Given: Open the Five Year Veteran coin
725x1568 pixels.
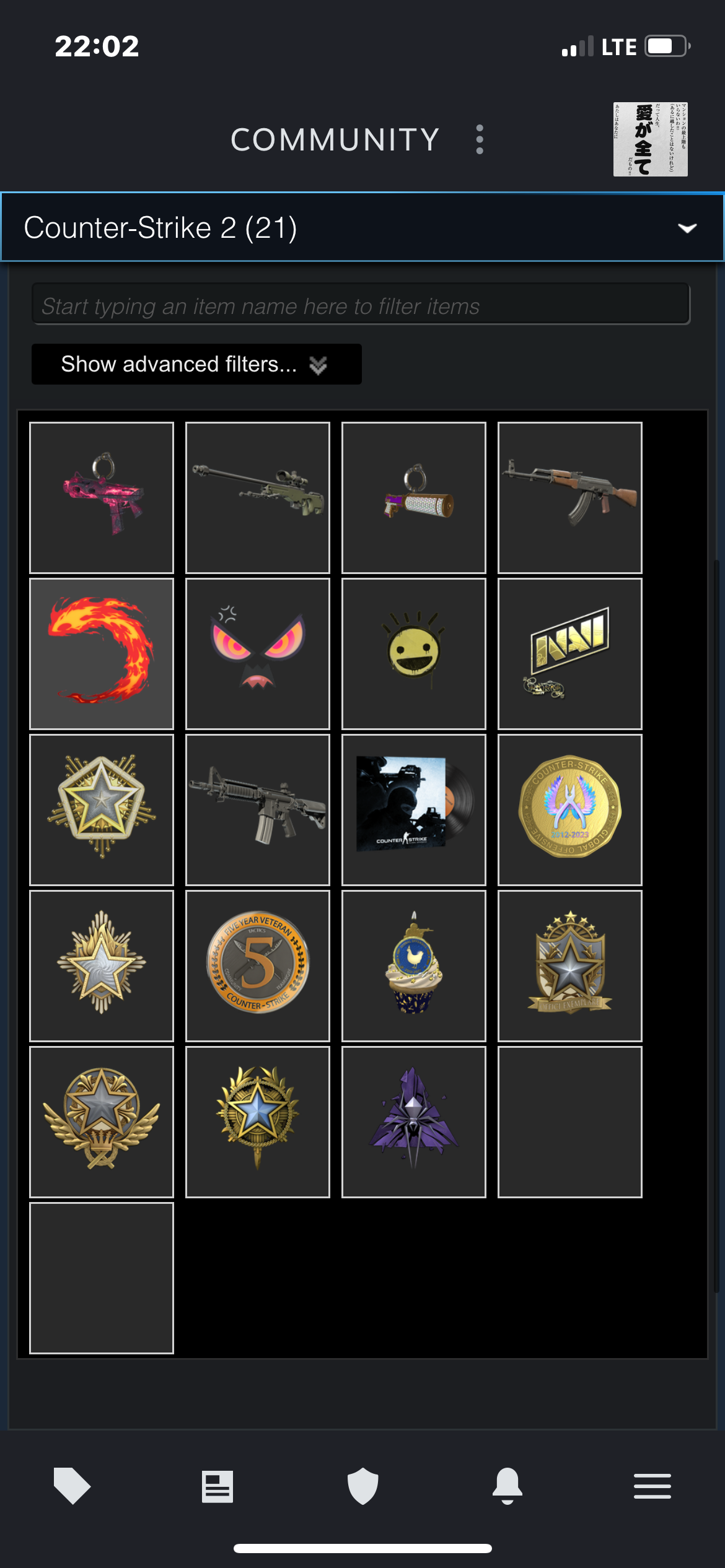Looking at the screenshot, I should (x=258, y=966).
